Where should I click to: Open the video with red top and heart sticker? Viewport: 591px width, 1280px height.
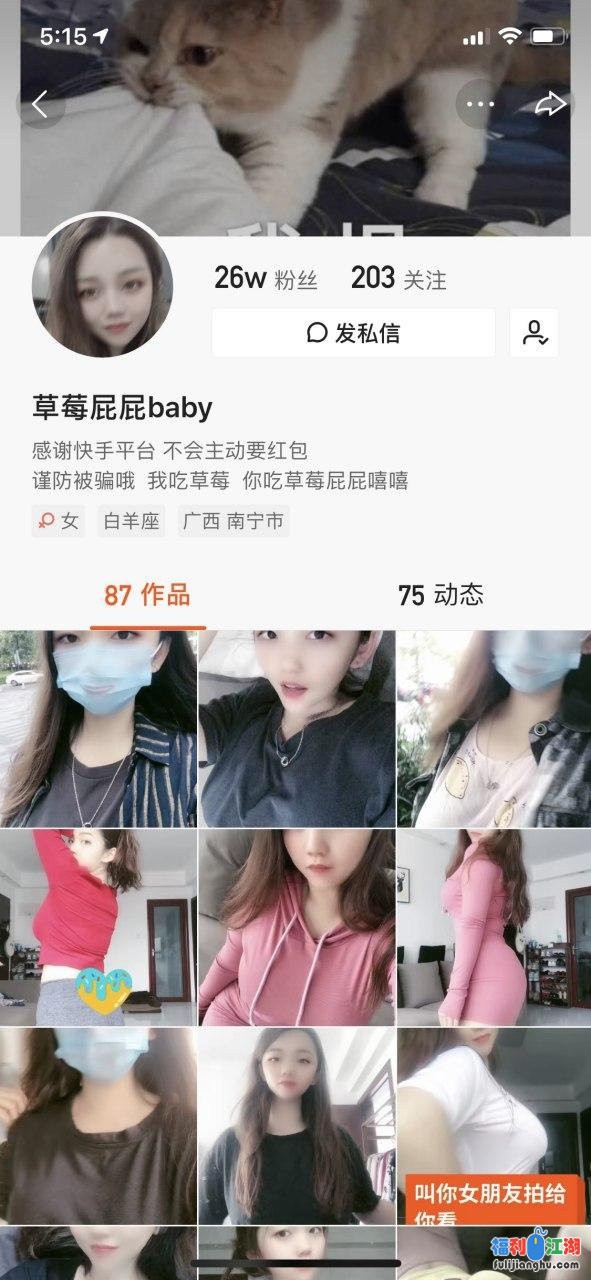[x=98, y=927]
